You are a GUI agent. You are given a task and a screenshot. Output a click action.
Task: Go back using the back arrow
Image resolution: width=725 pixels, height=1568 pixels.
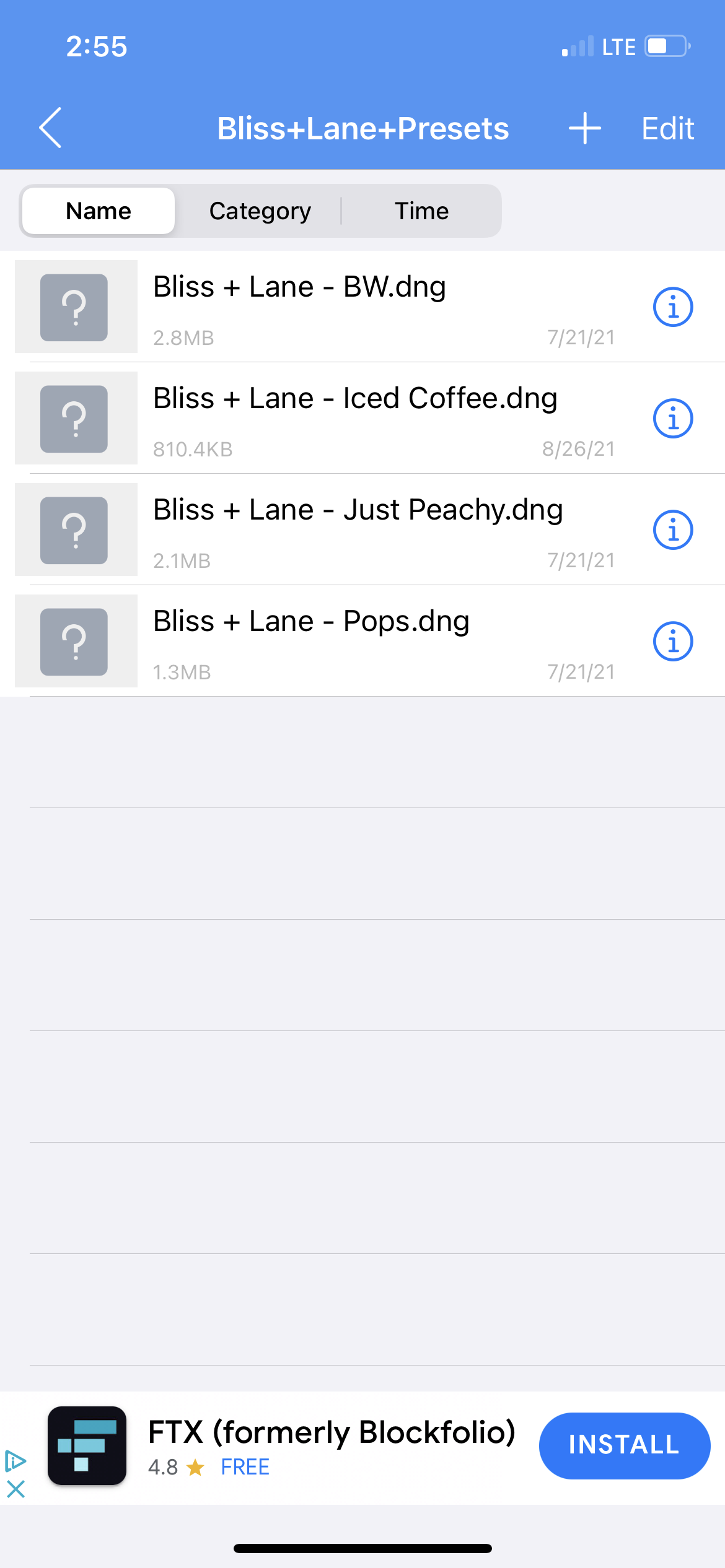pyautogui.click(x=51, y=128)
